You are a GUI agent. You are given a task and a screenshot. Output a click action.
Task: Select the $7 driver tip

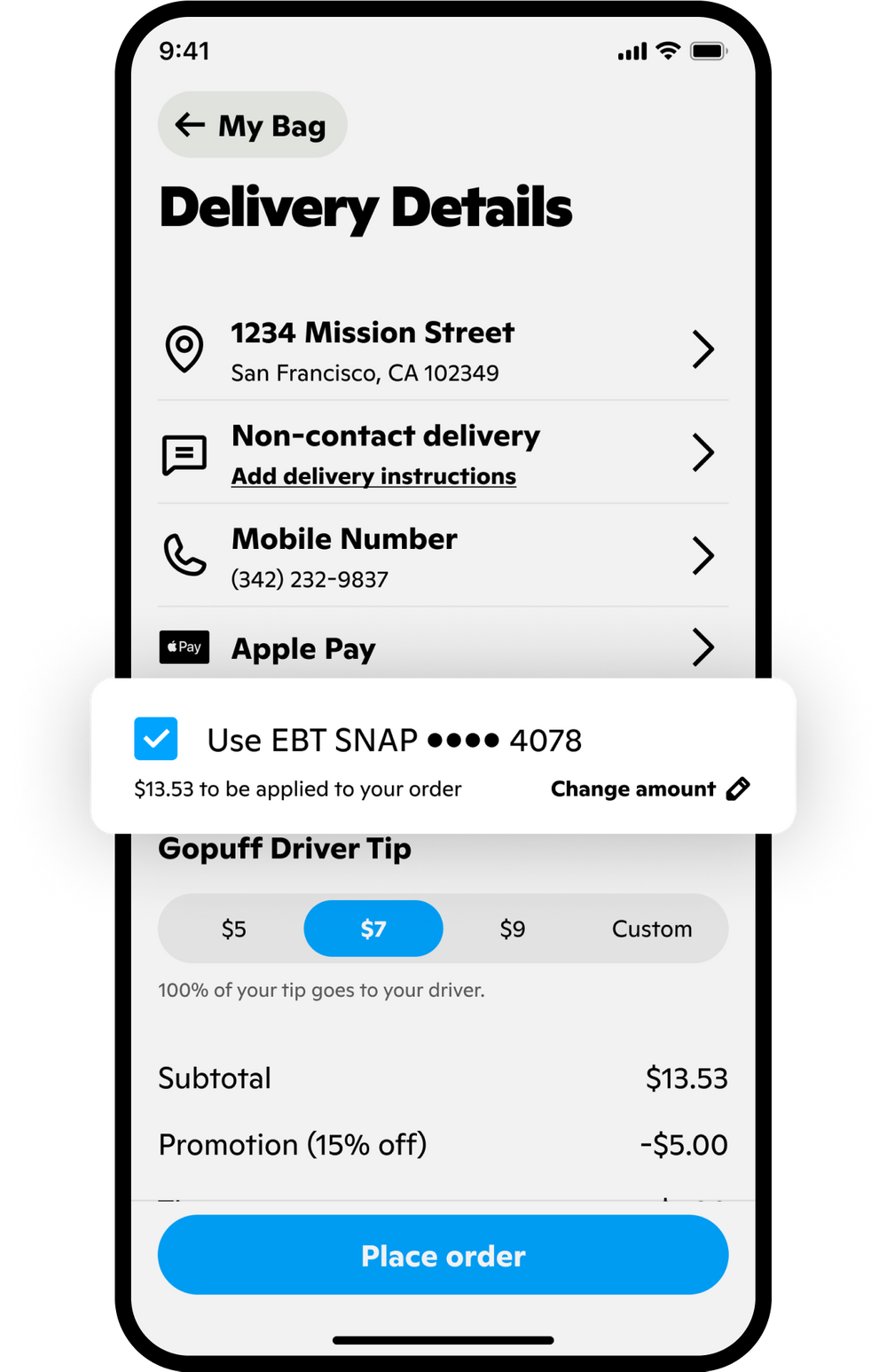pyautogui.click(x=373, y=929)
